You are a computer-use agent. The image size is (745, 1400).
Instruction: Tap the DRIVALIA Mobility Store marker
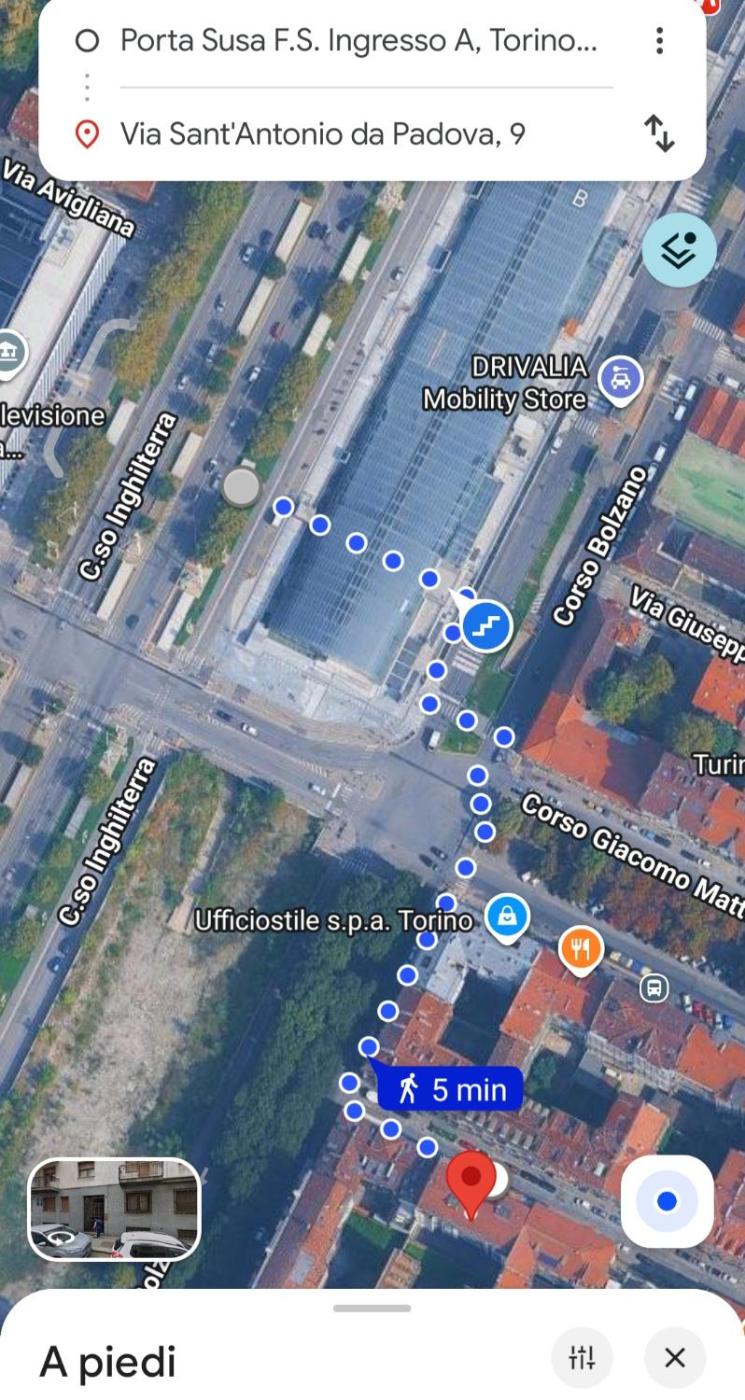pyautogui.click(x=620, y=379)
